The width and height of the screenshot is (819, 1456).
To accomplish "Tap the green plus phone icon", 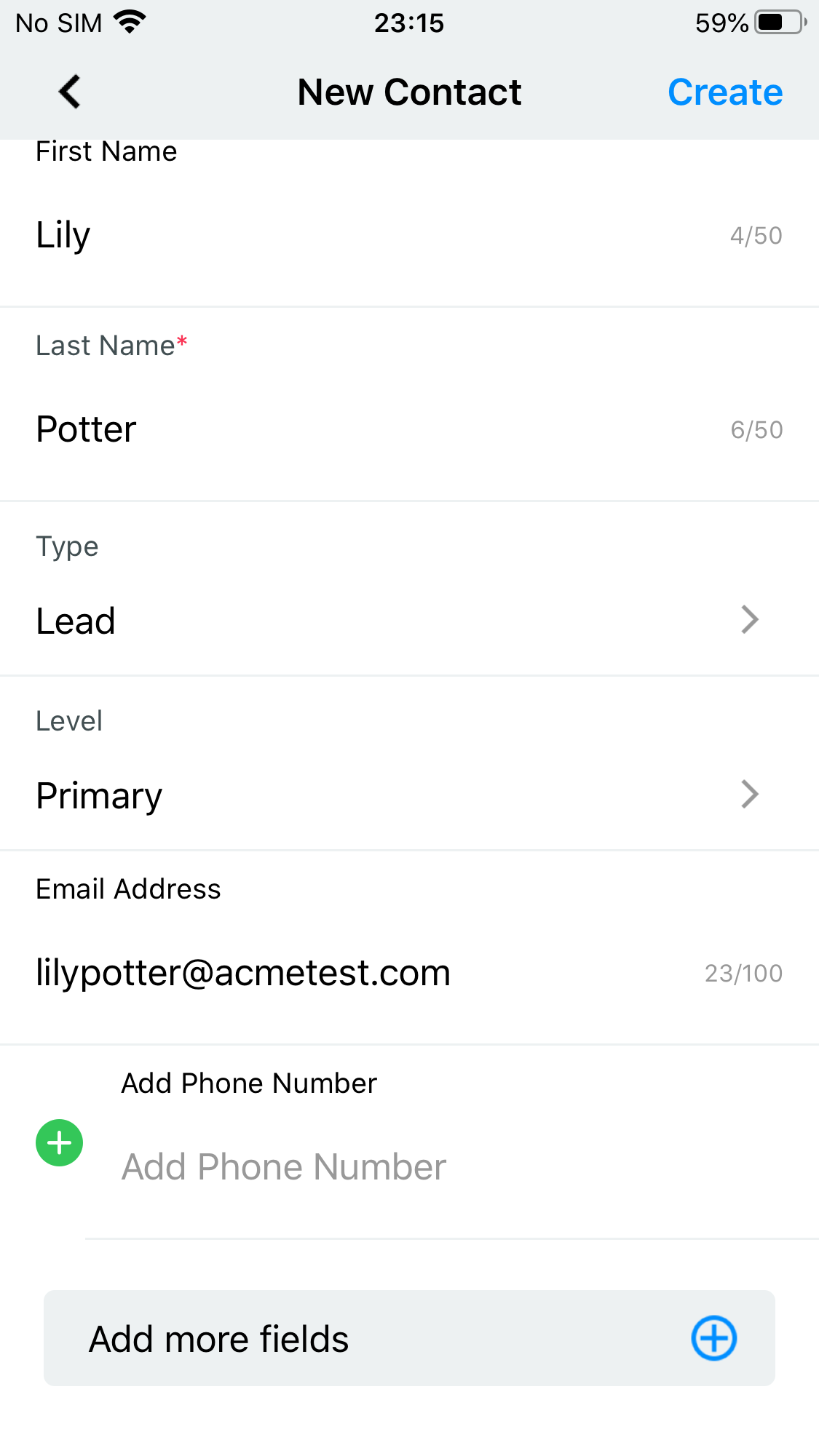I will click(60, 1142).
